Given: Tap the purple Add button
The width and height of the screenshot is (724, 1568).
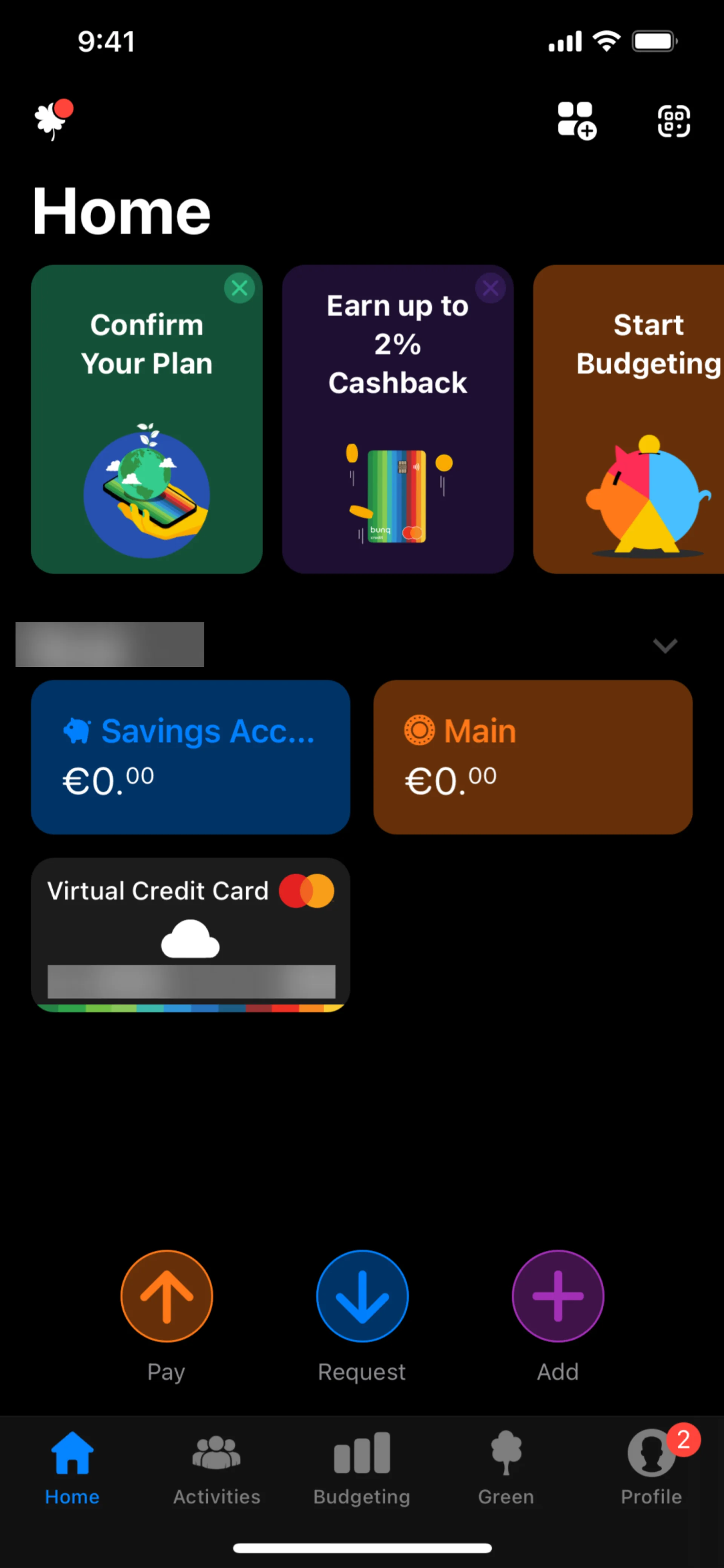Looking at the screenshot, I should (558, 1295).
